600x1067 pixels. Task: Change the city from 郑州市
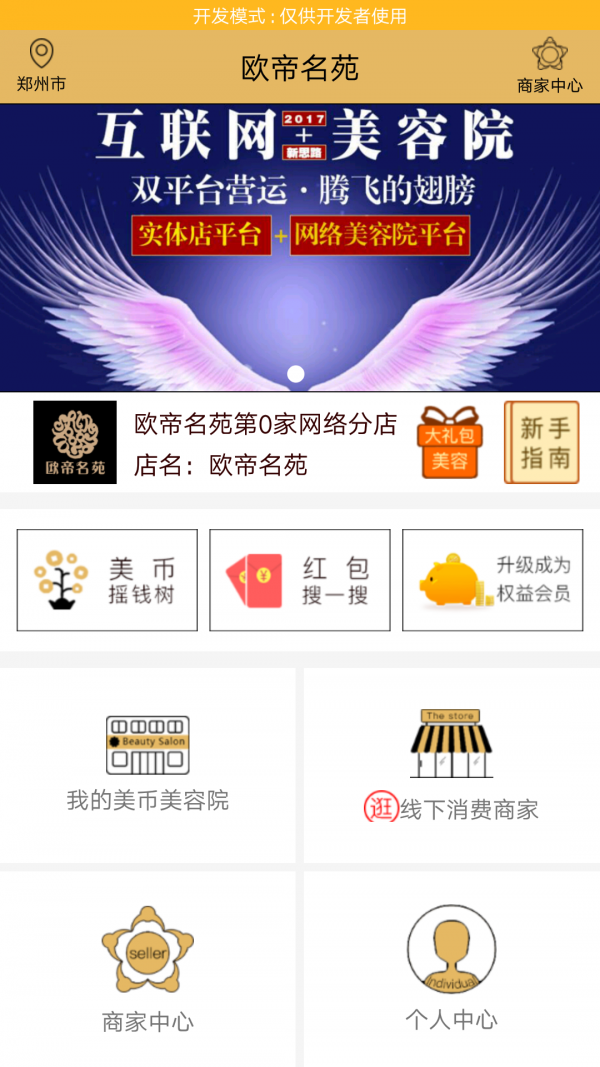[x=41, y=66]
